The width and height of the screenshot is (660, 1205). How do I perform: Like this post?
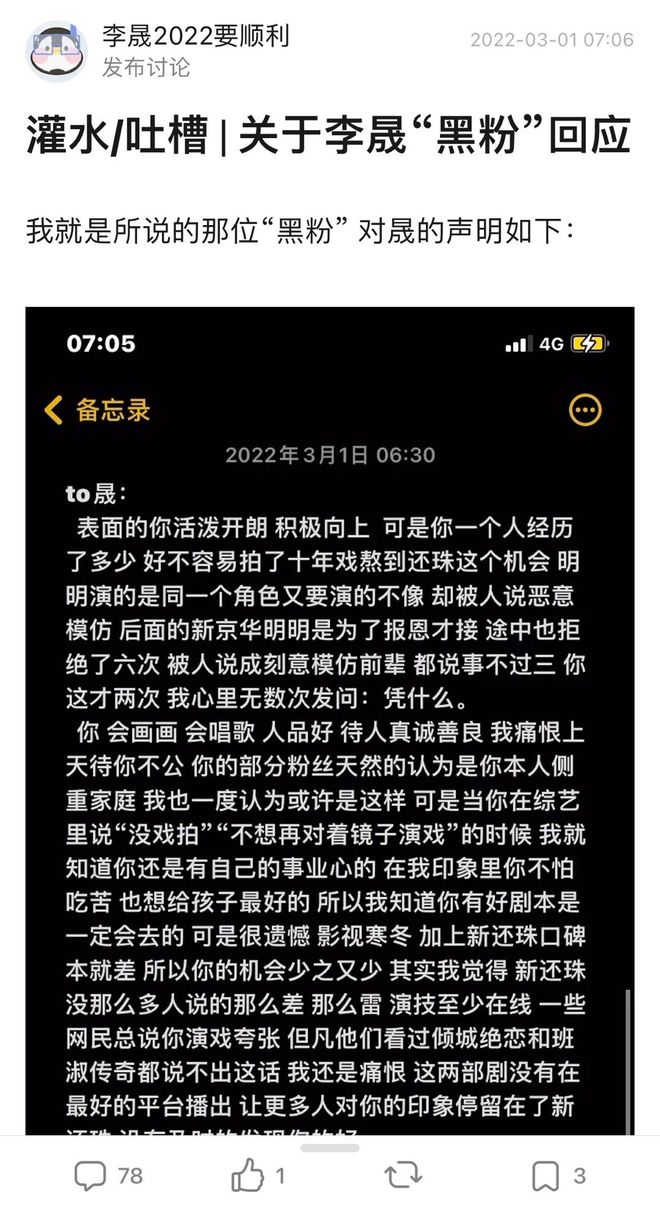(257, 1175)
